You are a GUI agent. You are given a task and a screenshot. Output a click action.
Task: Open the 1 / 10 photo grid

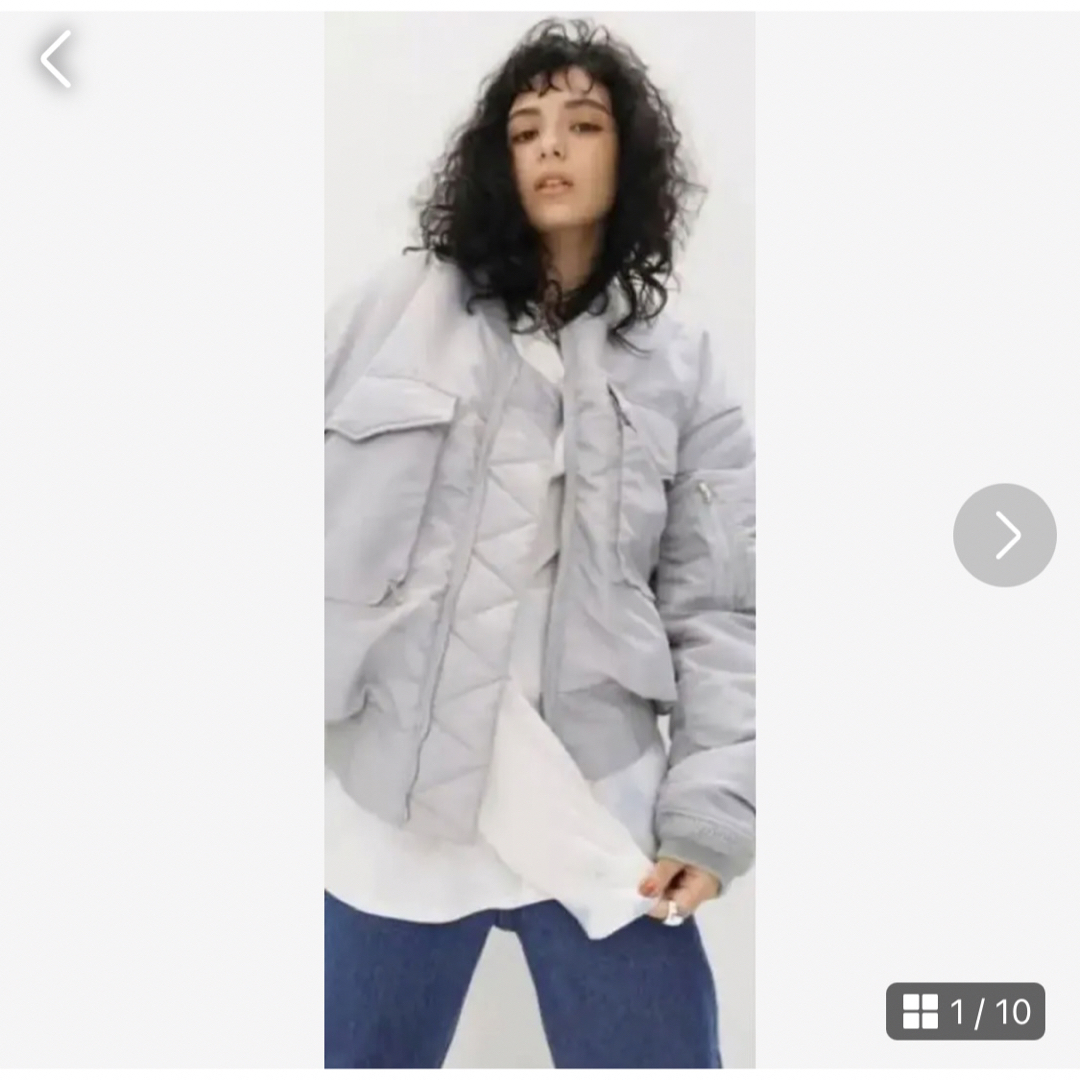tap(965, 1011)
